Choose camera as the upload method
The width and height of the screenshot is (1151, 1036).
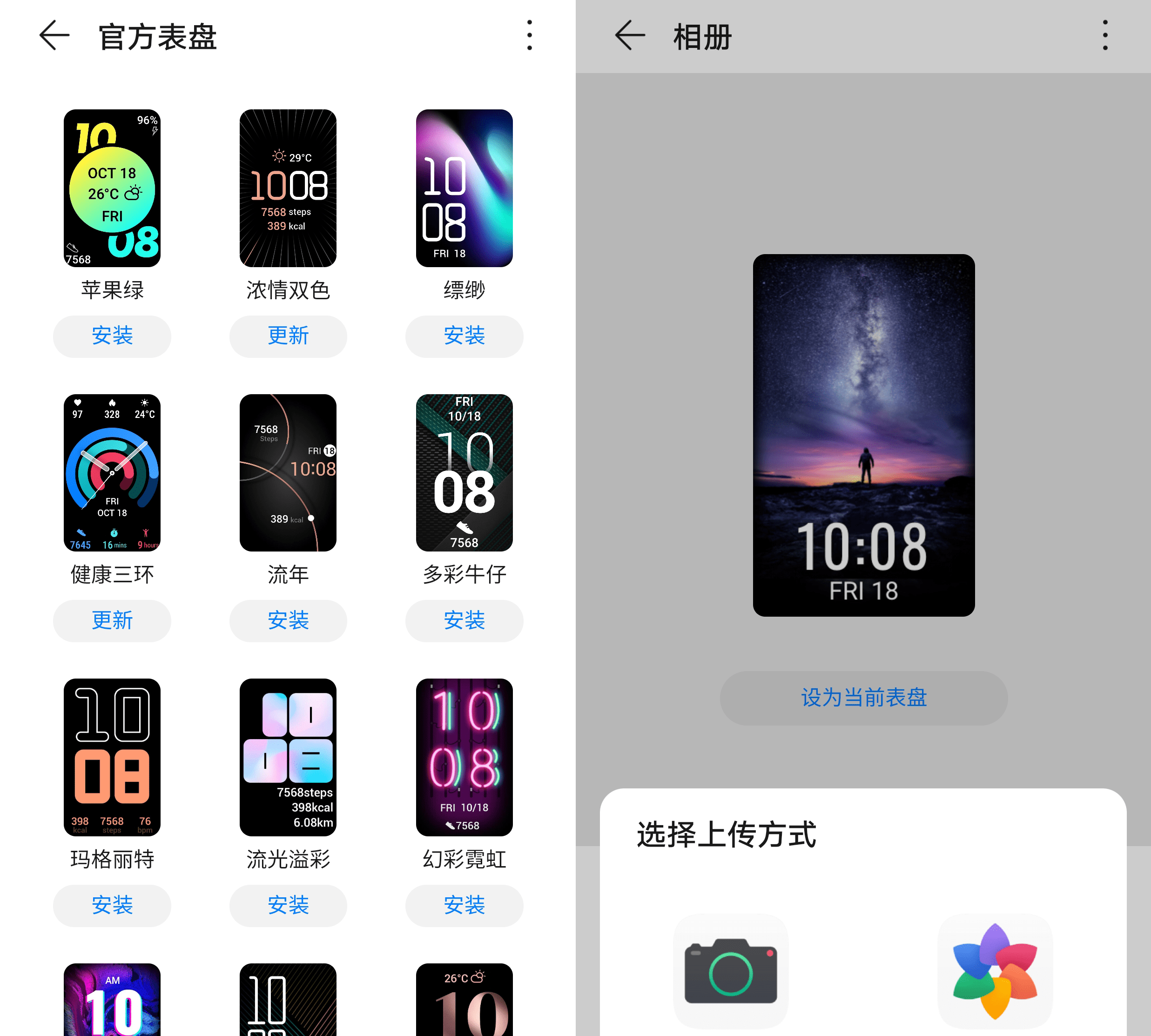coord(730,970)
